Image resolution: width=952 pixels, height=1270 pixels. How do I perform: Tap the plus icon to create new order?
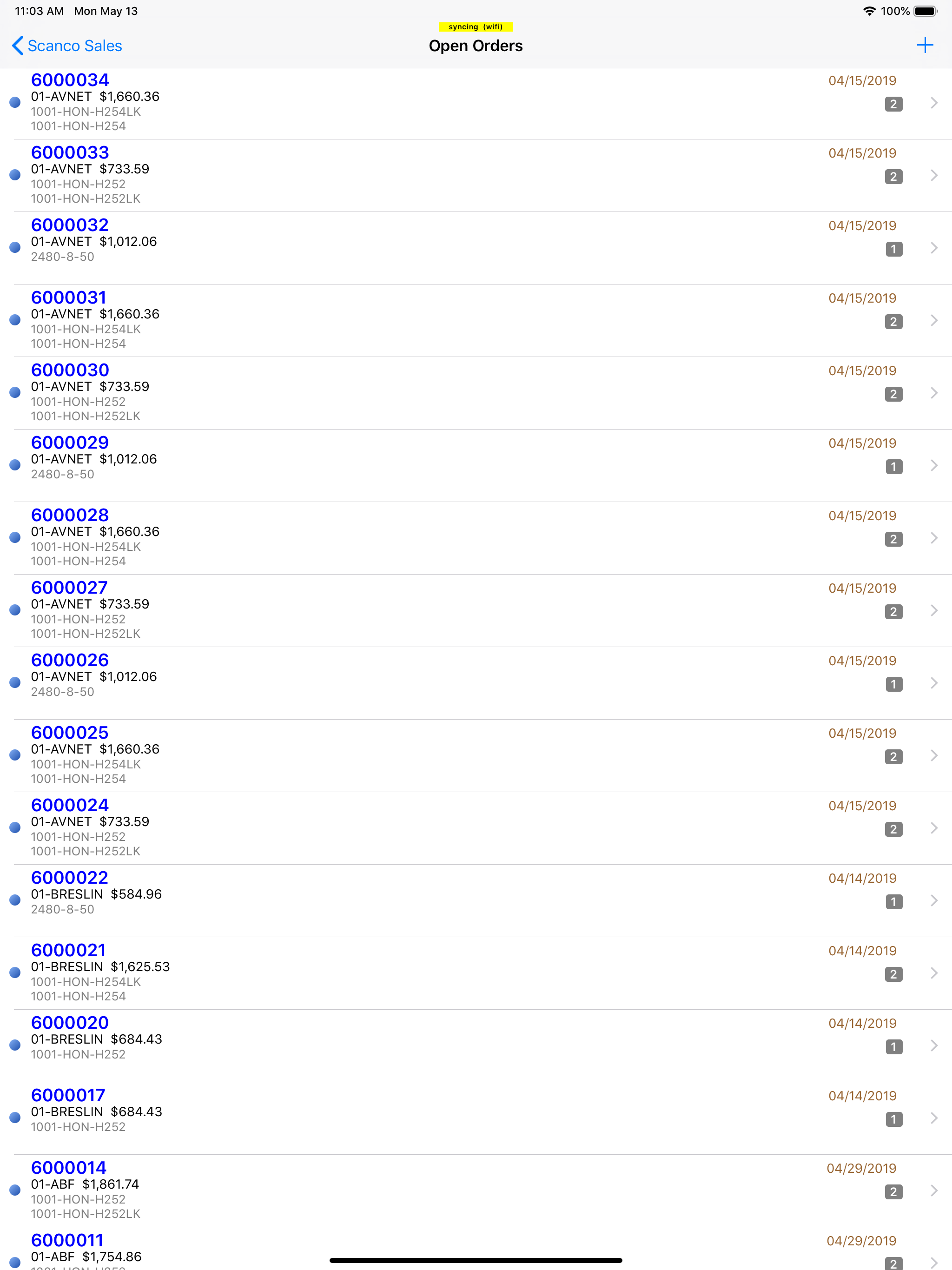click(925, 46)
